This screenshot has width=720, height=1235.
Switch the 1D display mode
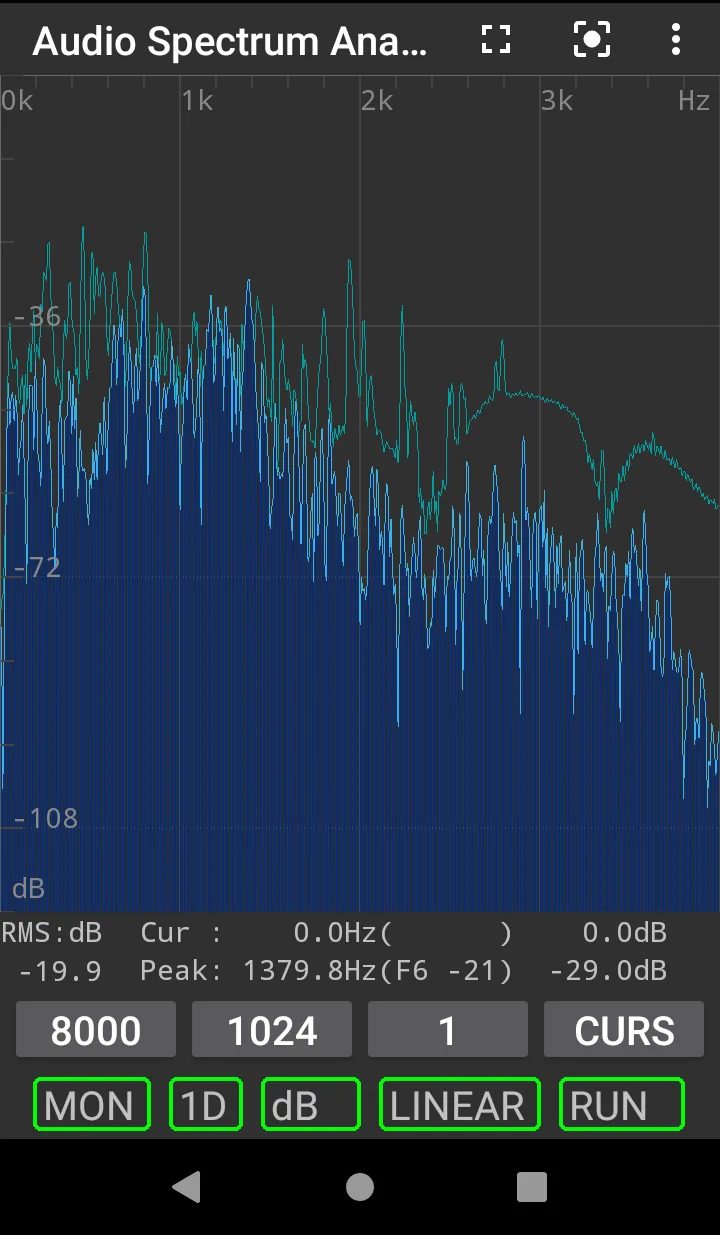[206, 1104]
